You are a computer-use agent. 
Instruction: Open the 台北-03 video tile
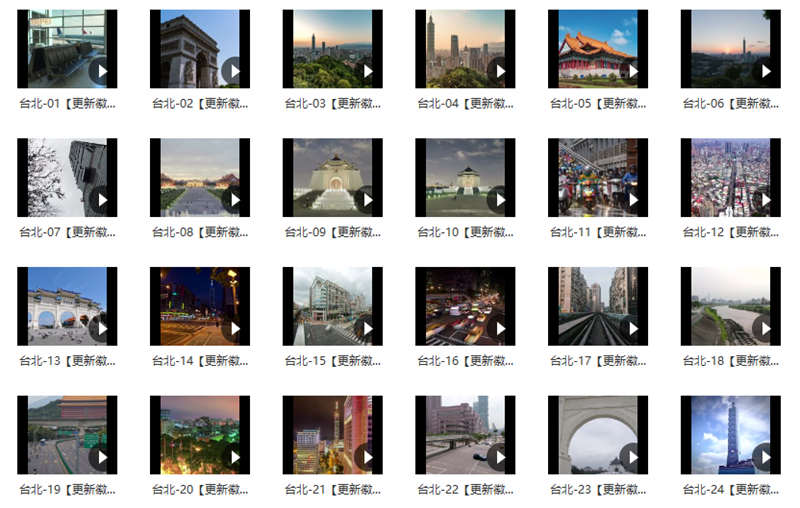[332, 49]
